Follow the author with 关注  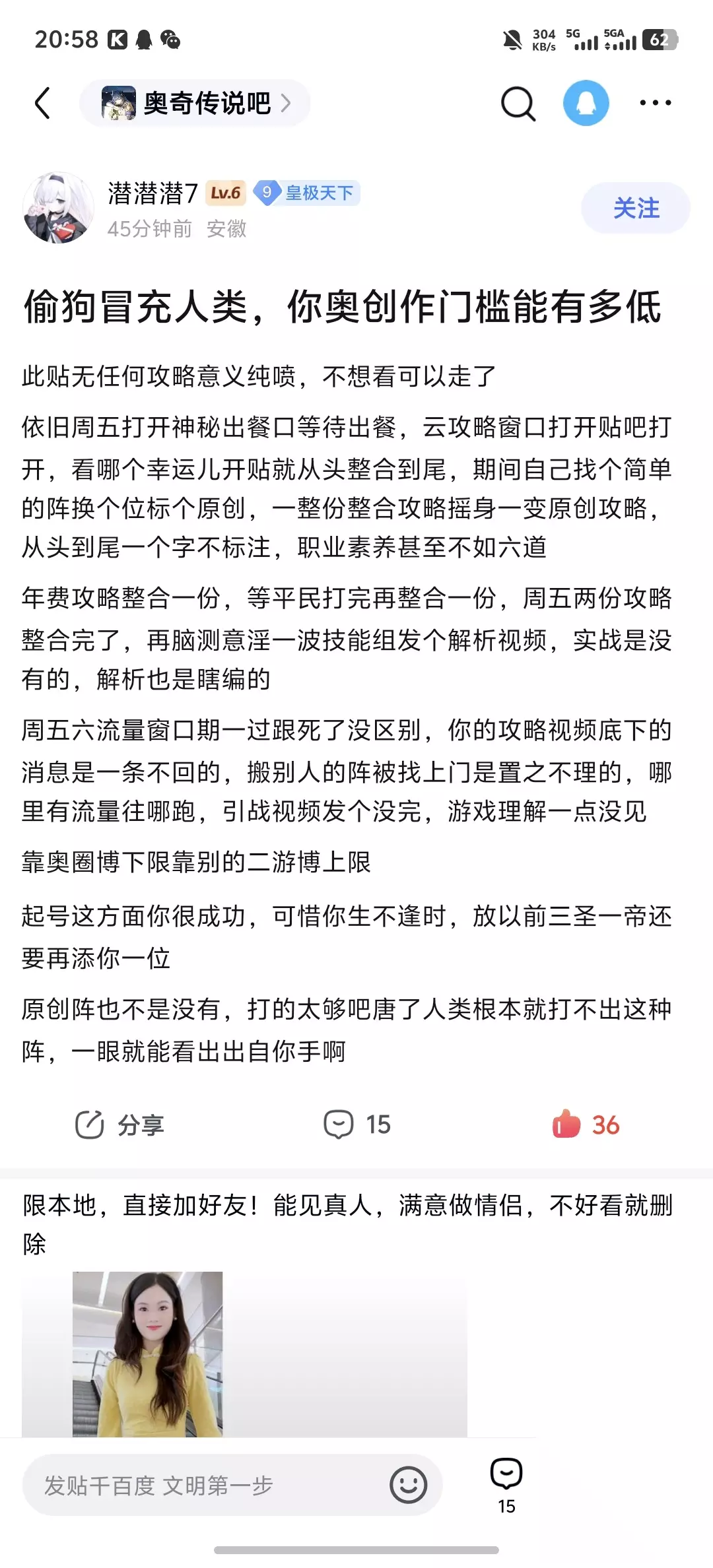click(636, 208)
